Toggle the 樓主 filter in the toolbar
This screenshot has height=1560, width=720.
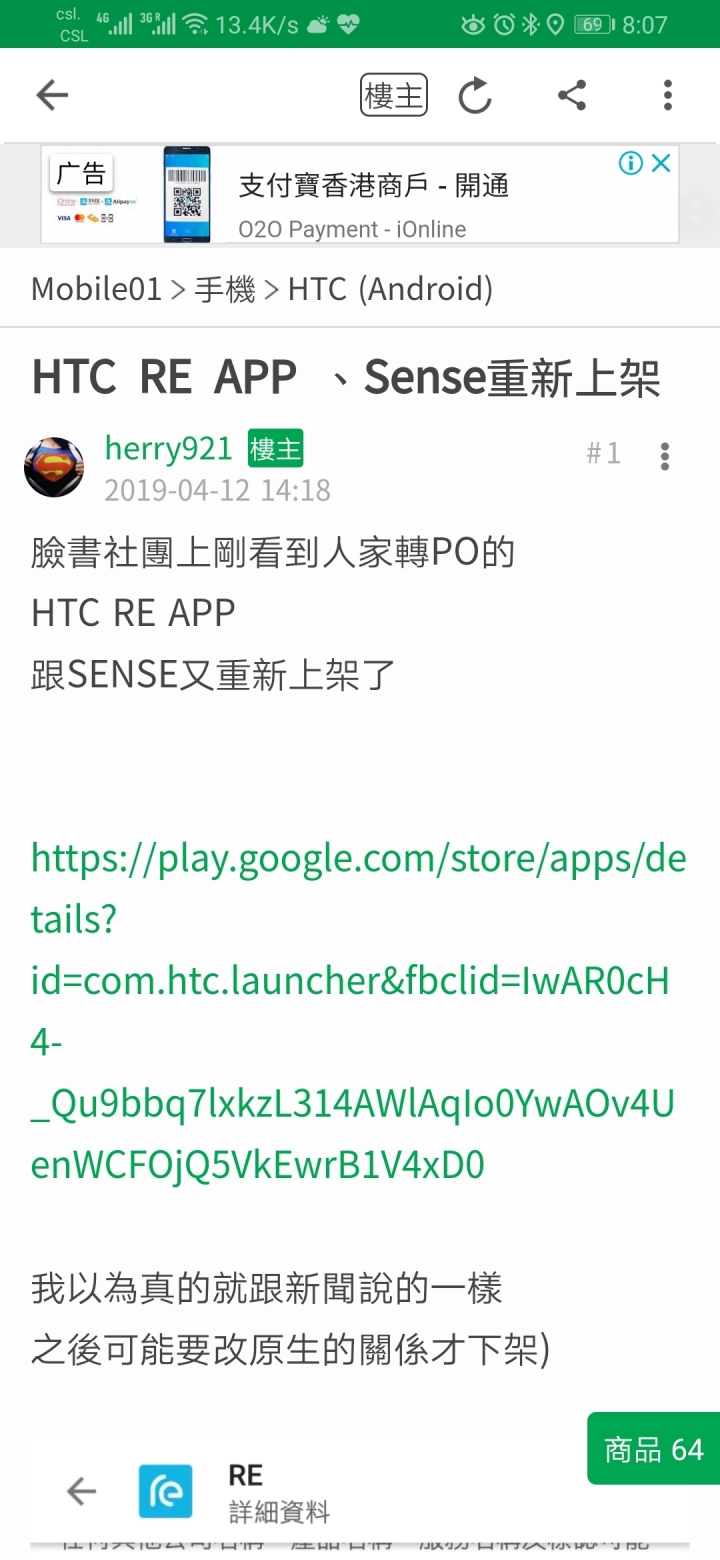pyautogui.click(x=394, y=96)
